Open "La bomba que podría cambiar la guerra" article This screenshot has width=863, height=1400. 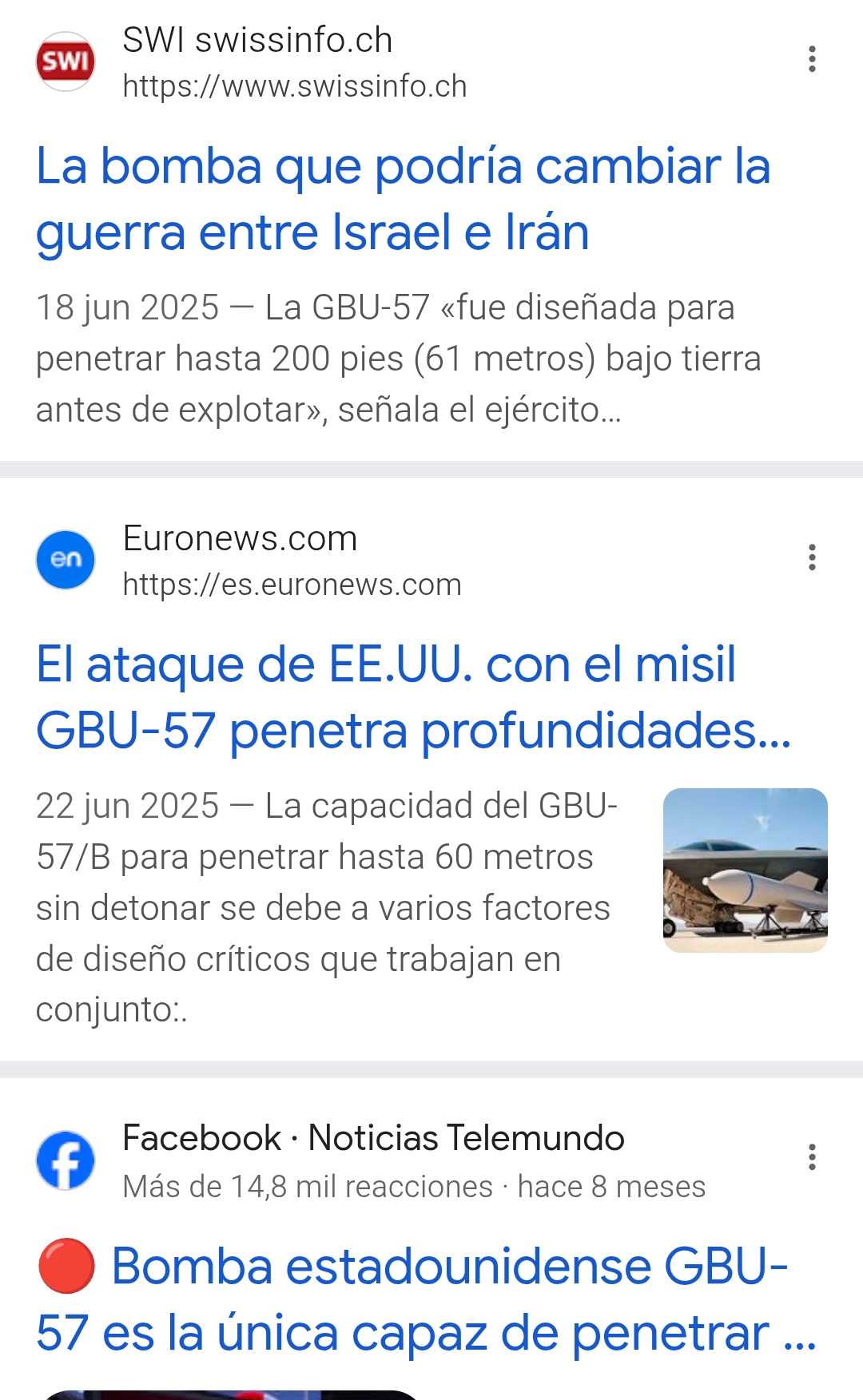point(403,199)
